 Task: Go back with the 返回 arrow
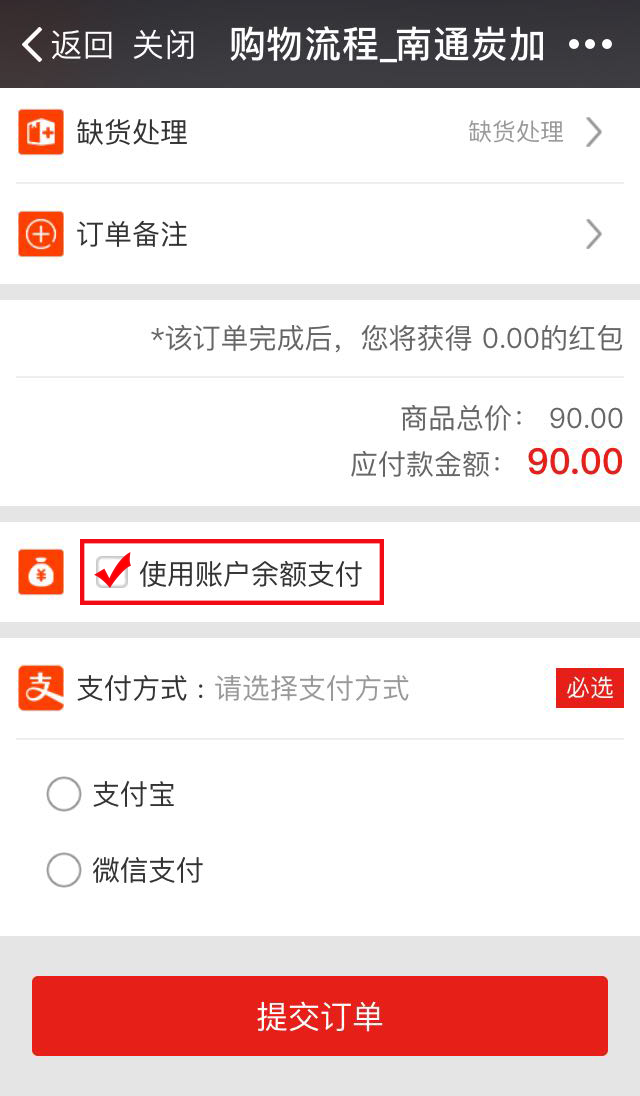click(x=66, y=45)
